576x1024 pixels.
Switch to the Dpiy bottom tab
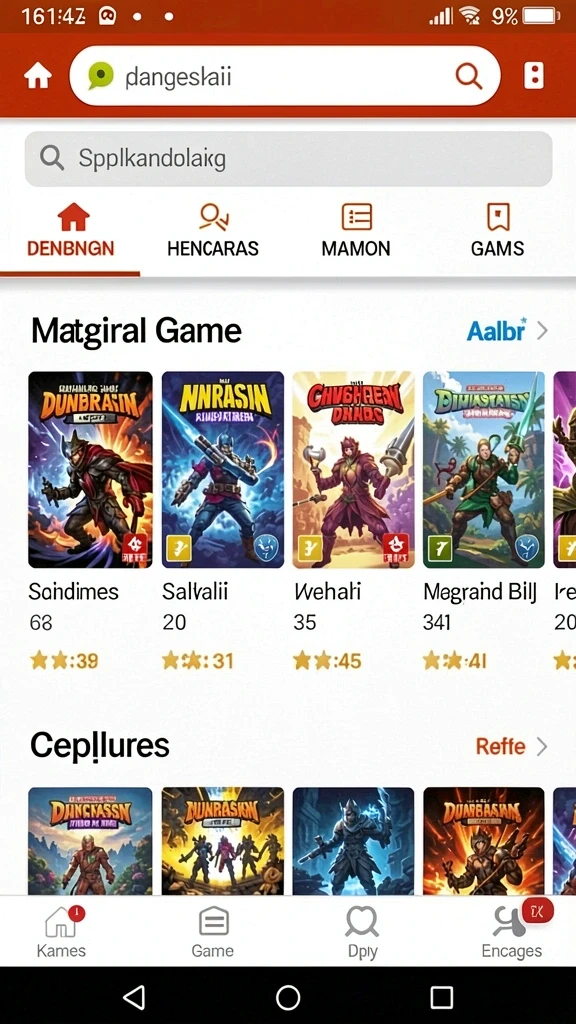click(362, 932)
